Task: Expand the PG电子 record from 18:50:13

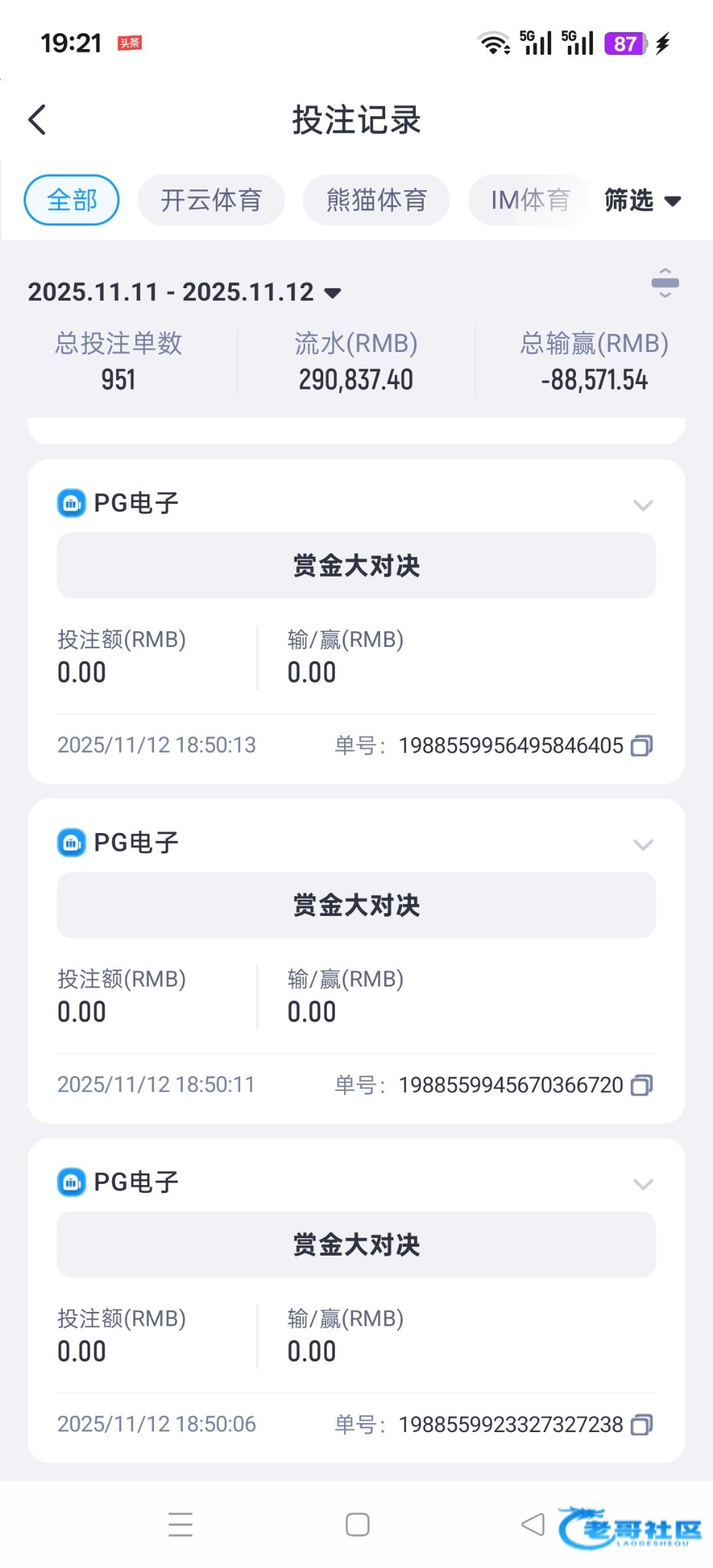Action: pyautogui.click(x=643, y=505)
